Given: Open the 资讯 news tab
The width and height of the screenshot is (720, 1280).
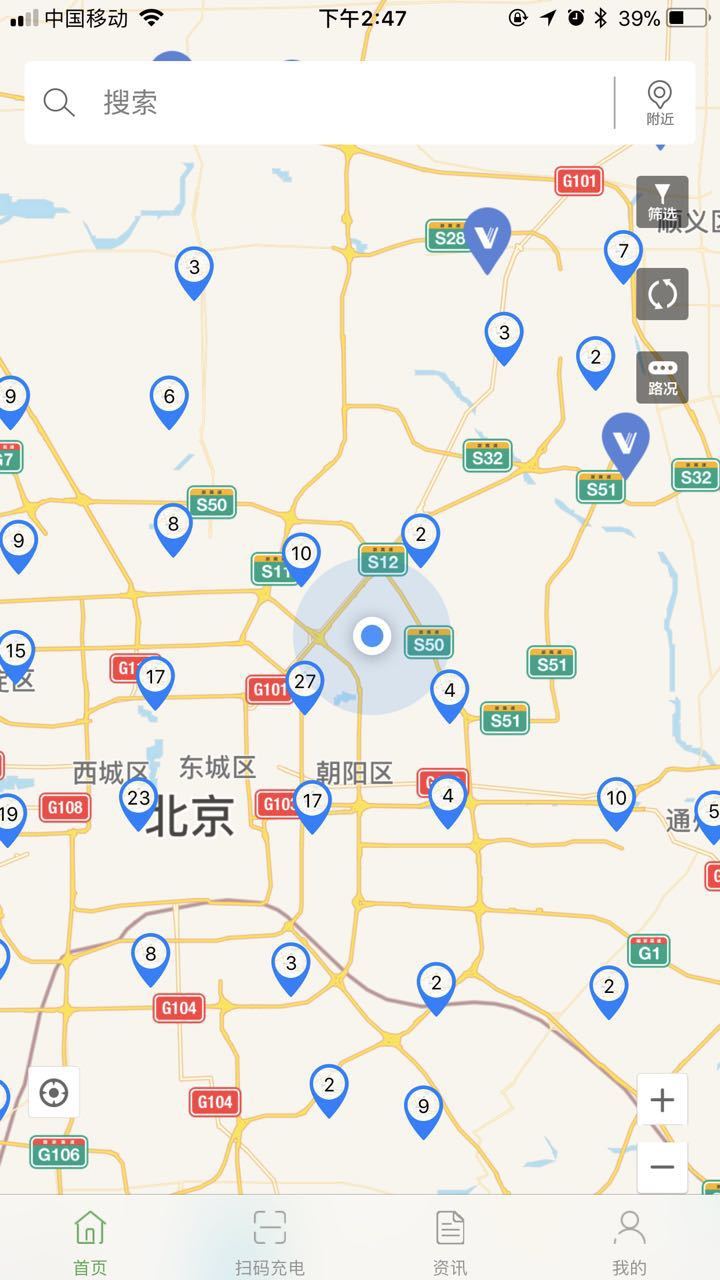Looking at the screenshot, I should pyautogui.click(x=448, y=1231).
